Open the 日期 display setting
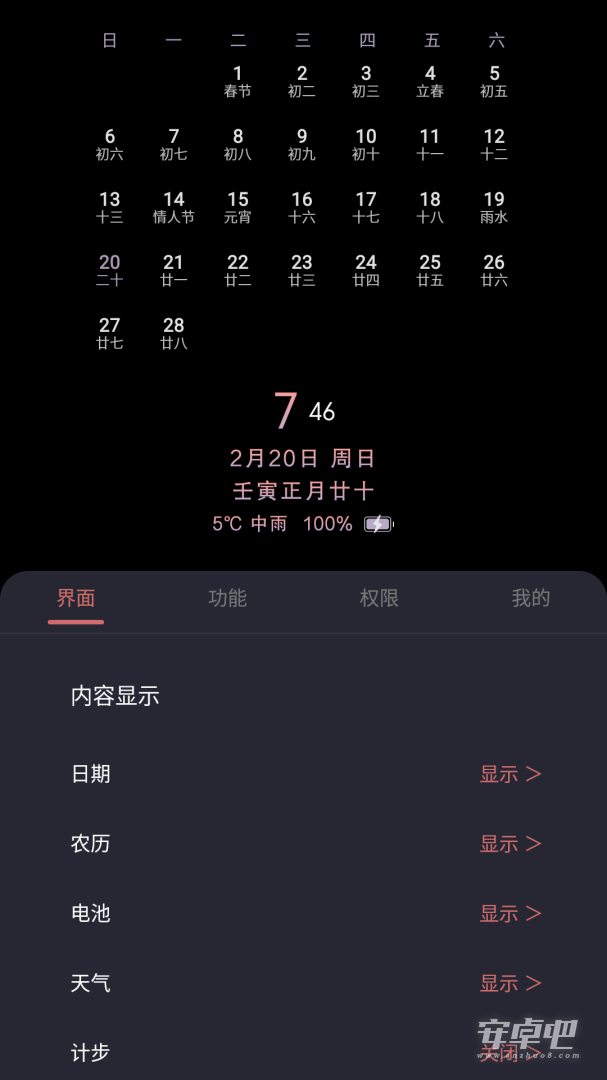Viewport: 607px width, 1080px height. pyautogui.click(x=303, y=774)
